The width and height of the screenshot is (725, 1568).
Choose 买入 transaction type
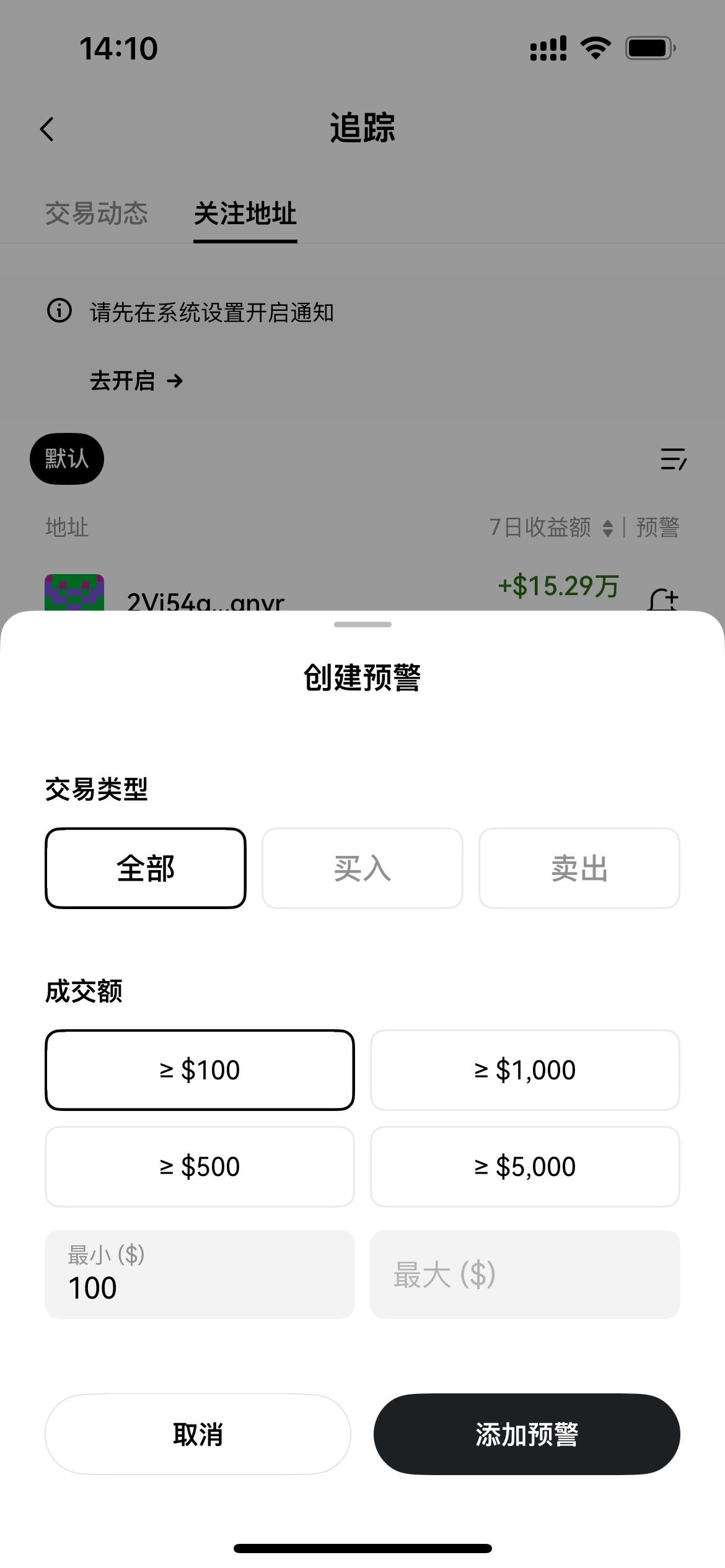click(x=362, y=868)
